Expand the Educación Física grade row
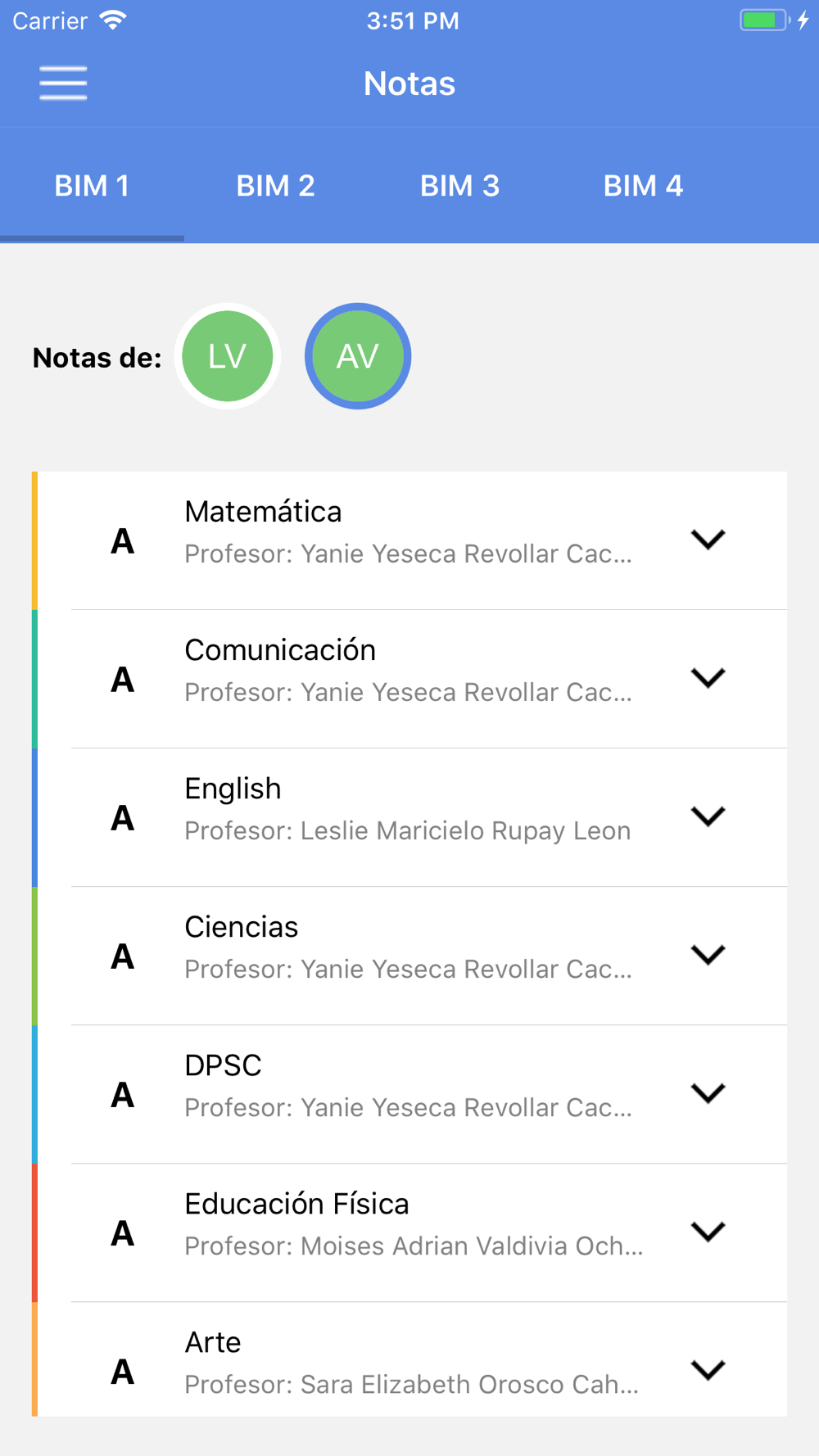This screenshot has height=1456, width=819. pyautogui.click(x=409, y=1232)
